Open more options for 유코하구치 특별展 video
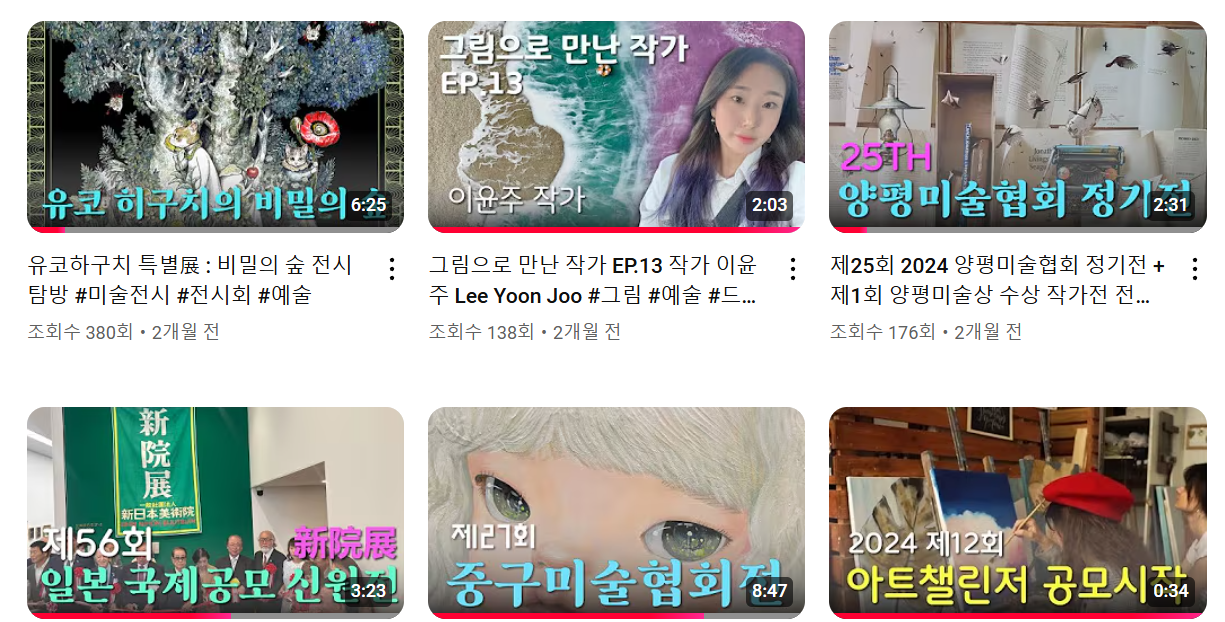The height and width of the screenshot is (622, 1225). (x=392, y=269)
